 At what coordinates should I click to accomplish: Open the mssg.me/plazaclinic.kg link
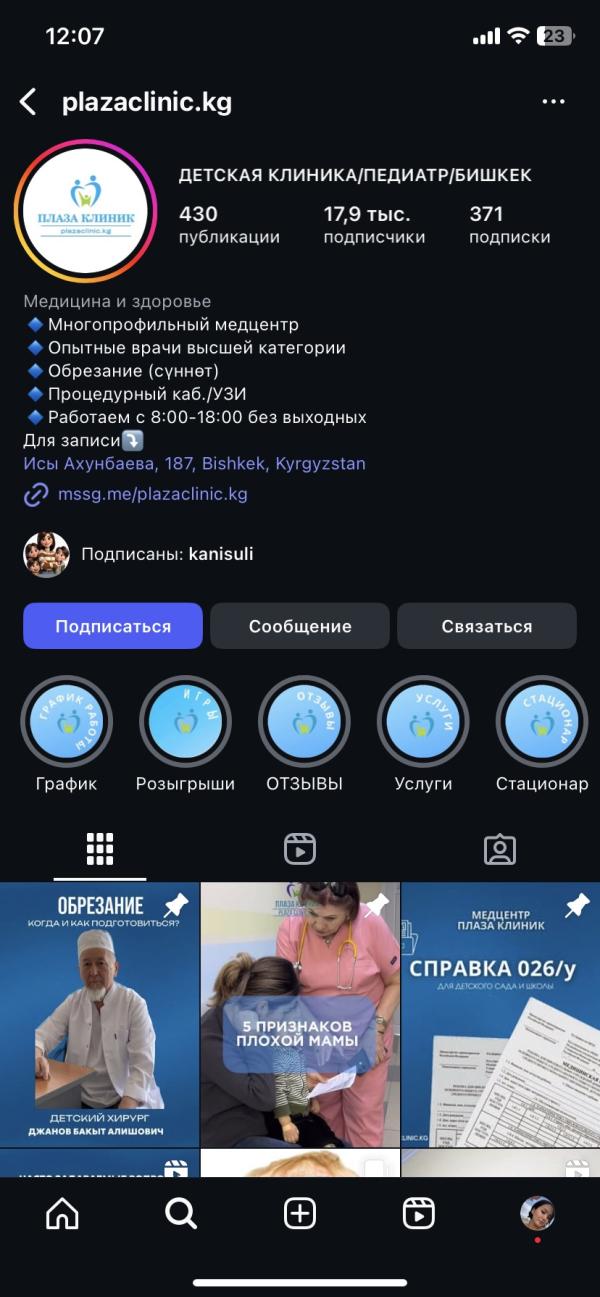click(152, 494)
